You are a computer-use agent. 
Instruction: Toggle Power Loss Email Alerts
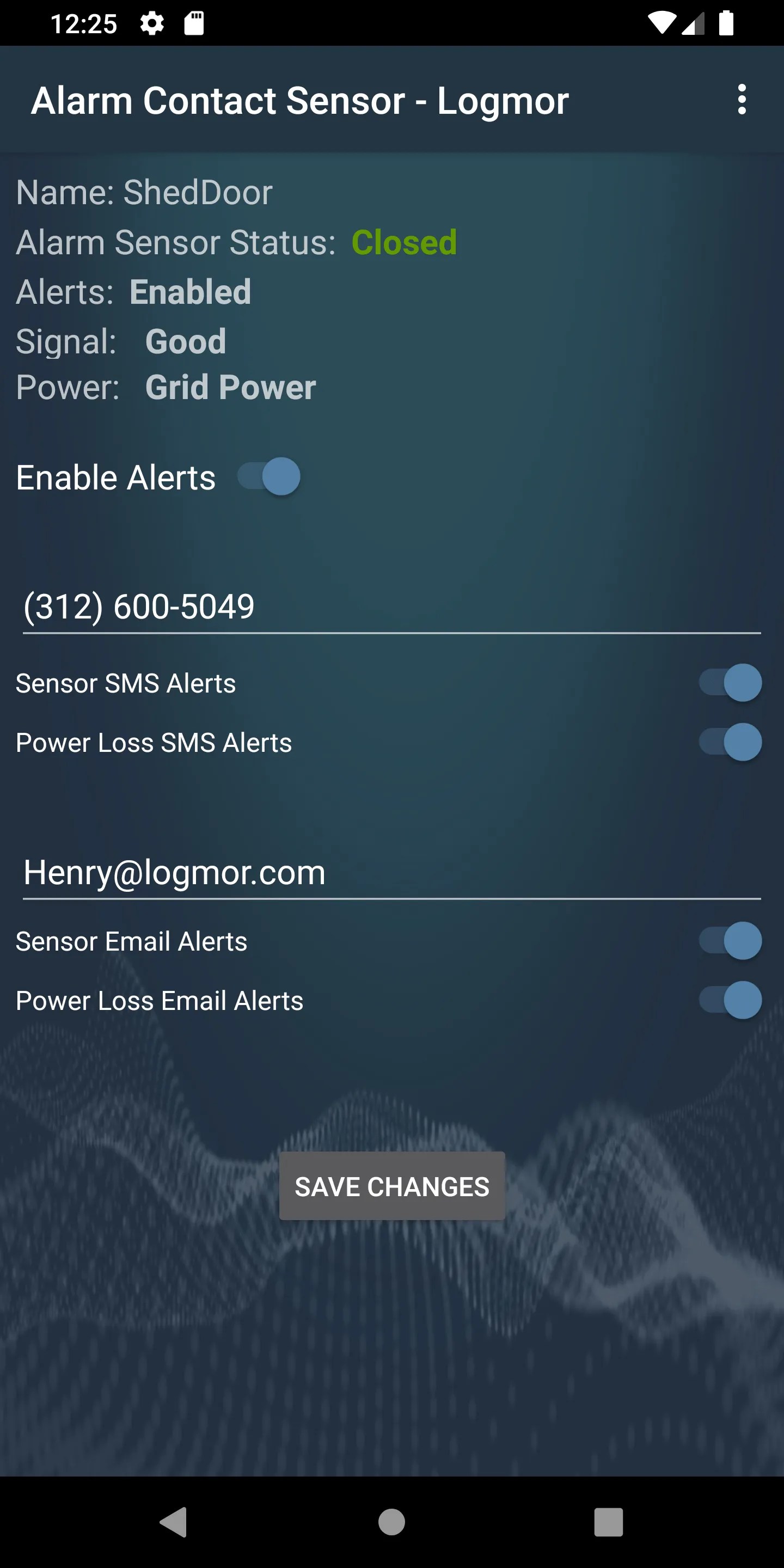point(730,1000)
